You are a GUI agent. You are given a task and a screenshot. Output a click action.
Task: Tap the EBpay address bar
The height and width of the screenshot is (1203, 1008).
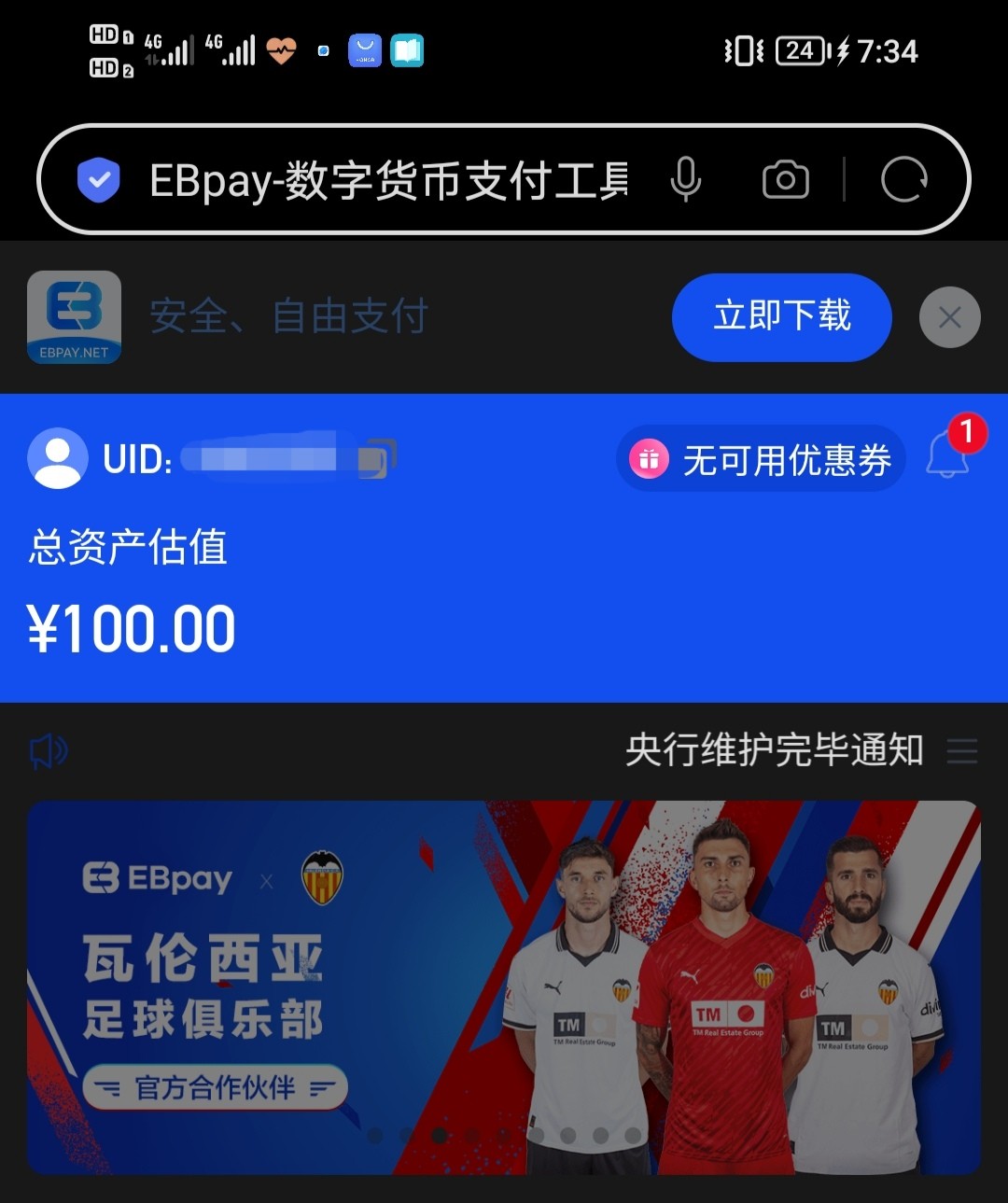387,180
